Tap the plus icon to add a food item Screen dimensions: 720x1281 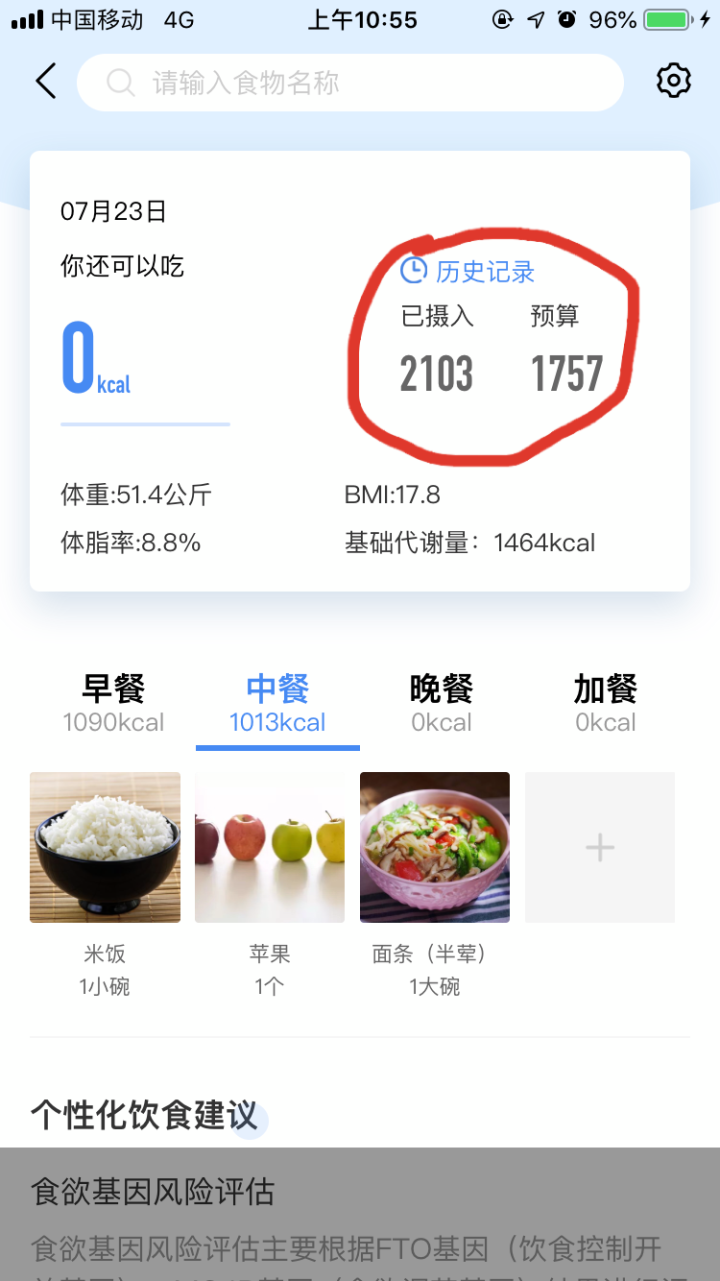click(x=599, y=846)
